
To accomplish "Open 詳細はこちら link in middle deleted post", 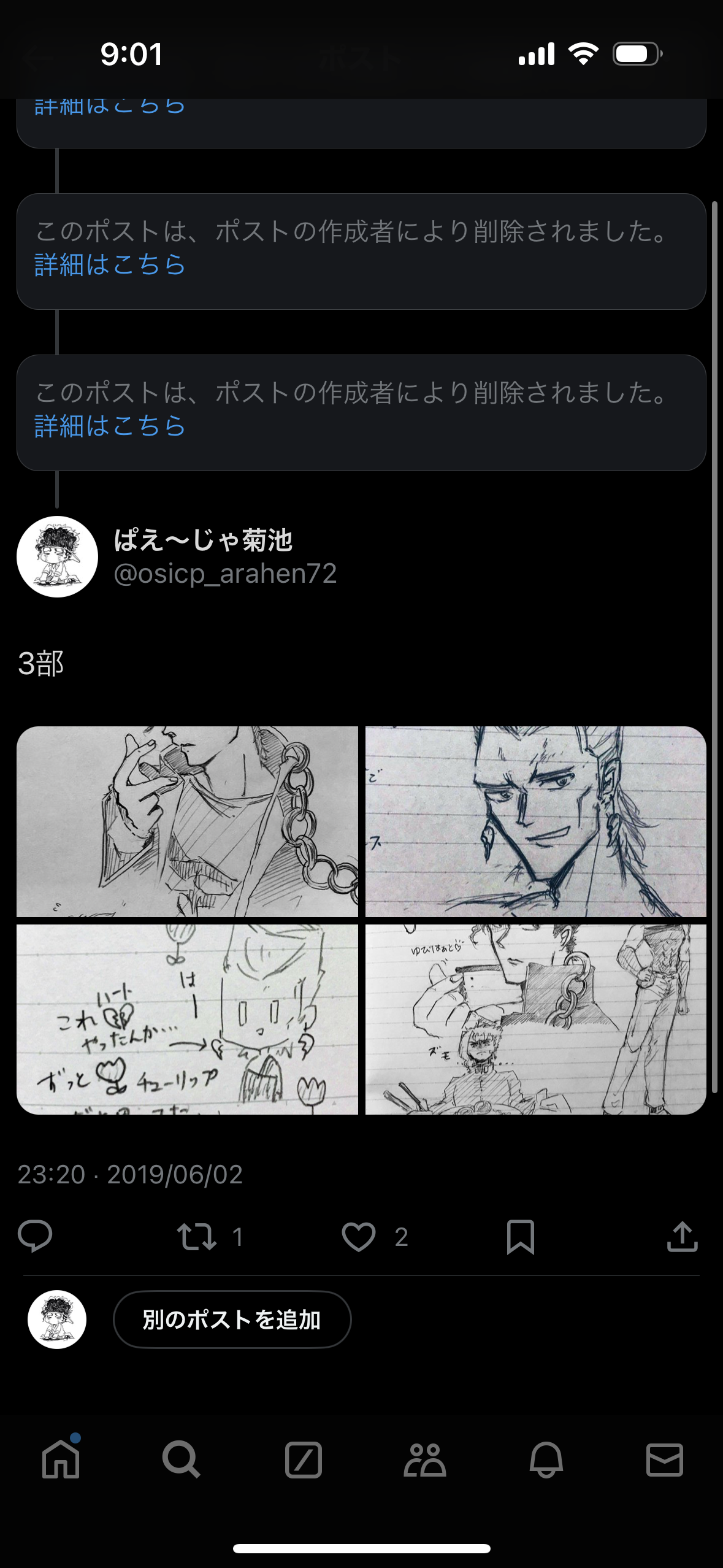I will (x=110, y=265).
